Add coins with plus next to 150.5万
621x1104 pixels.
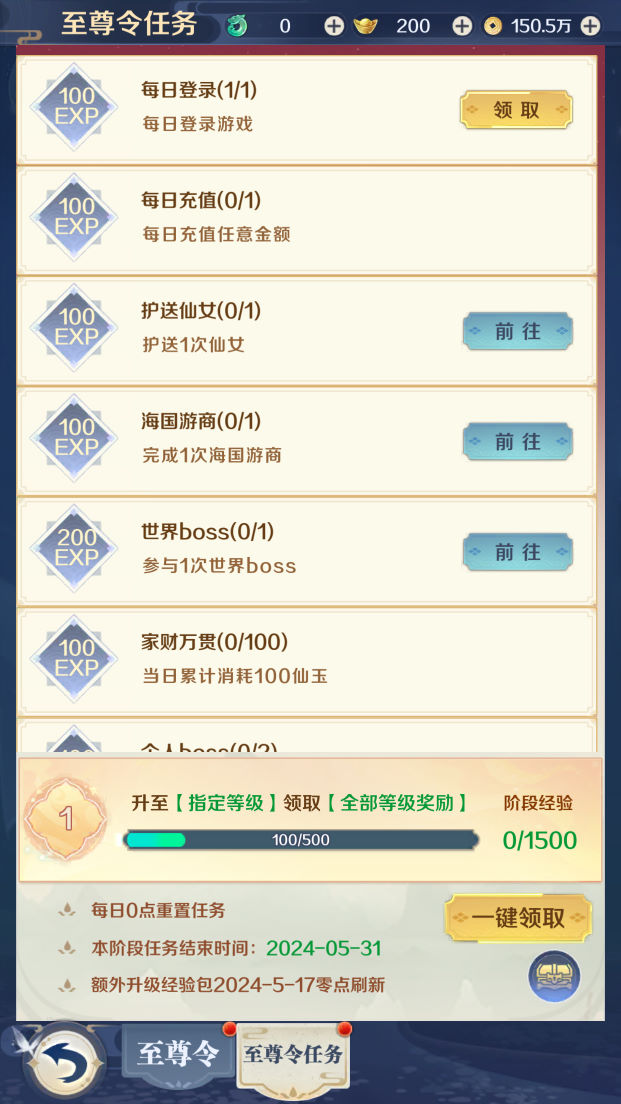tap(590, 26)
